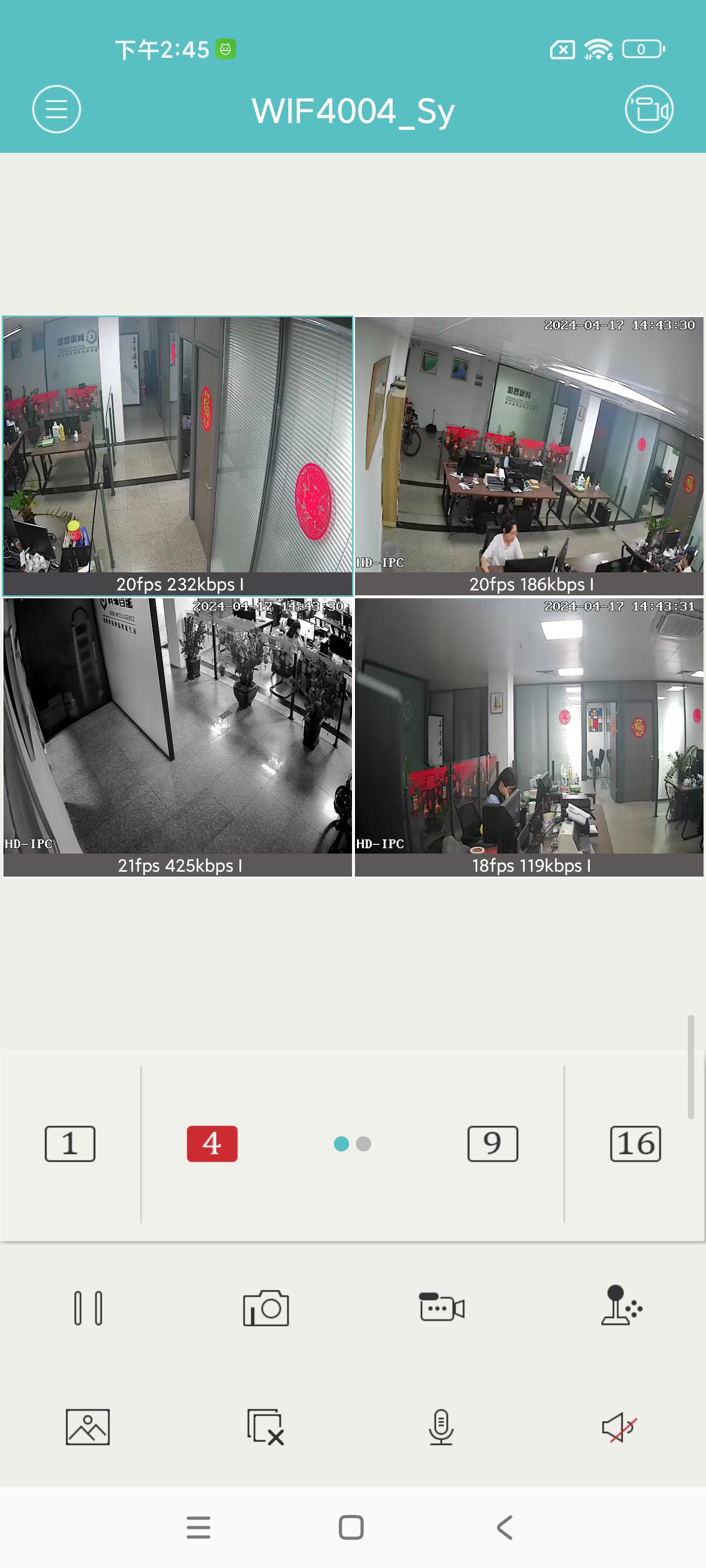
Task: Pause the live video stream
Action: (x=88, y=1308)
